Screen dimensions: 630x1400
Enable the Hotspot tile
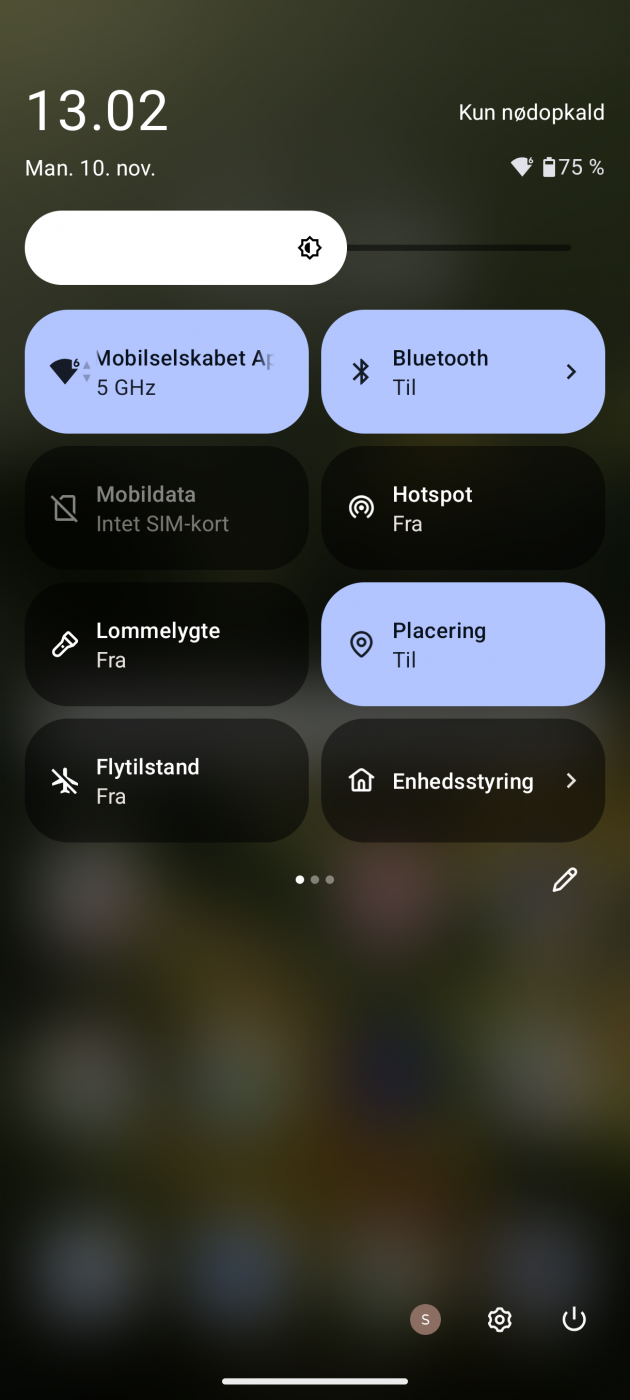pyautogui.click(x=462, y=508)
